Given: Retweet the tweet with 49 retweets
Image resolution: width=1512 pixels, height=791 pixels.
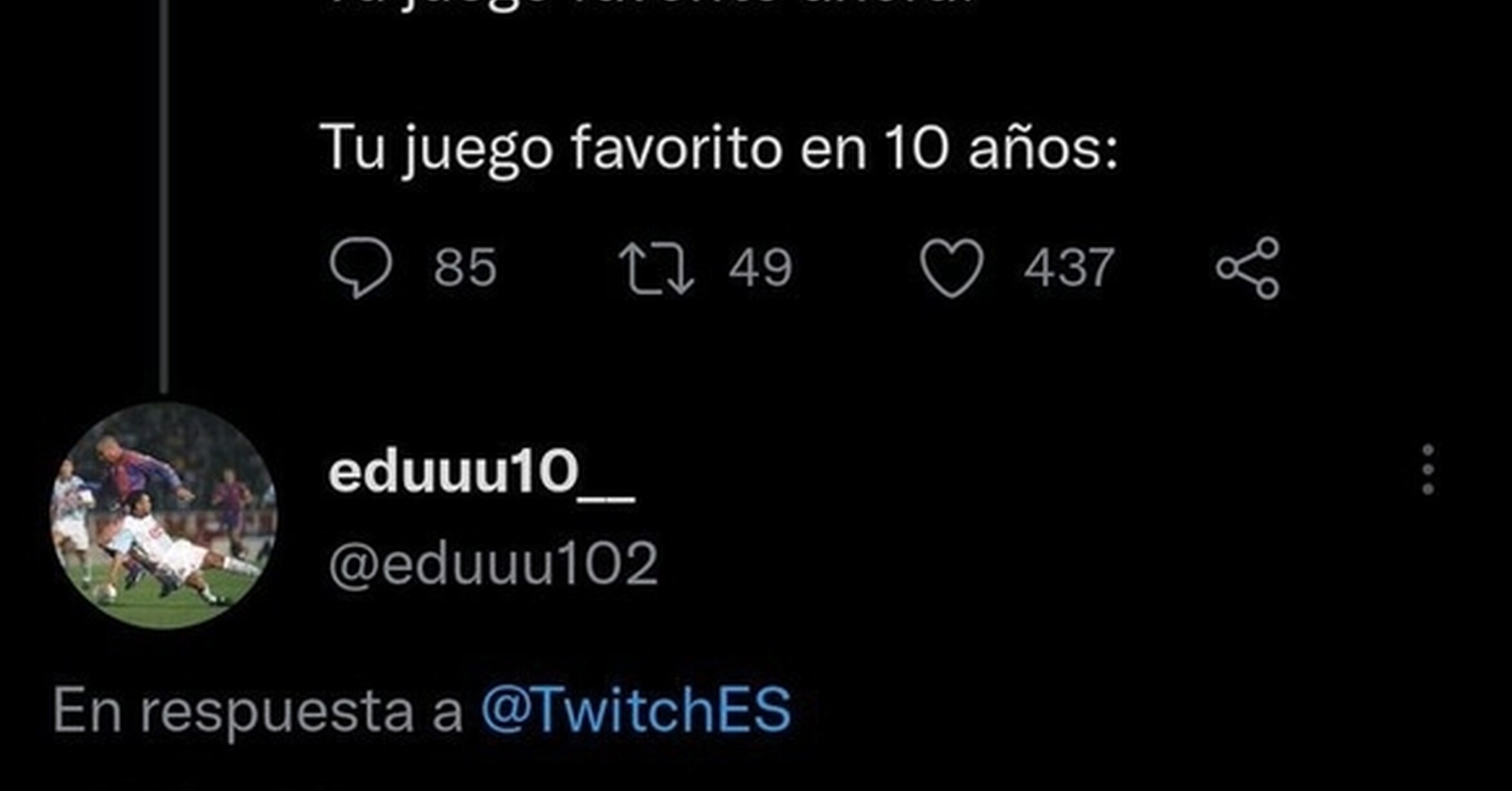Looking at the screenshot, I should click(x=656, y=269).
